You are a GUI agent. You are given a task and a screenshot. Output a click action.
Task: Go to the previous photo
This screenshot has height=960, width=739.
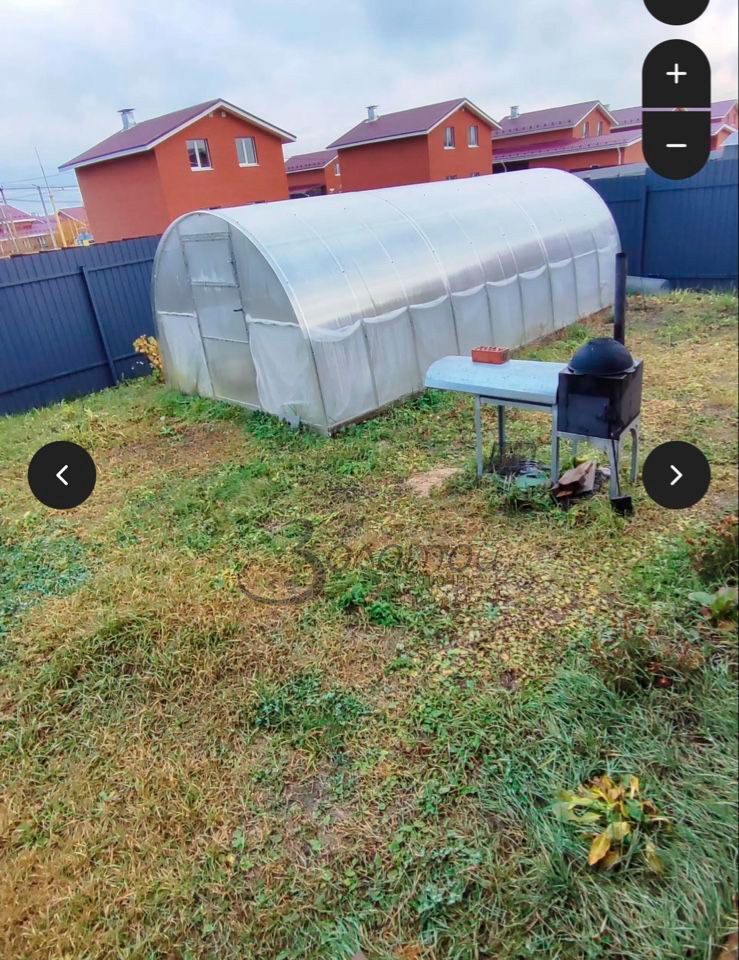point(62,475)
